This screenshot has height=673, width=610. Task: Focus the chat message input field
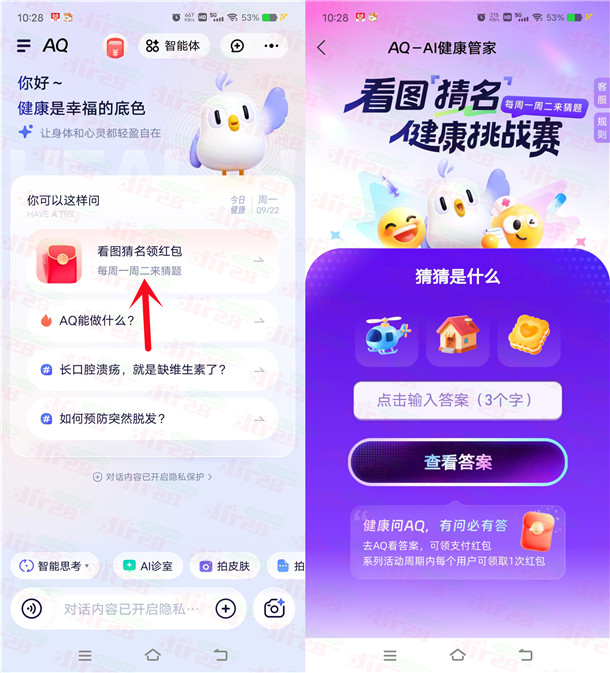pyautogui.click(x=130, y=609)
